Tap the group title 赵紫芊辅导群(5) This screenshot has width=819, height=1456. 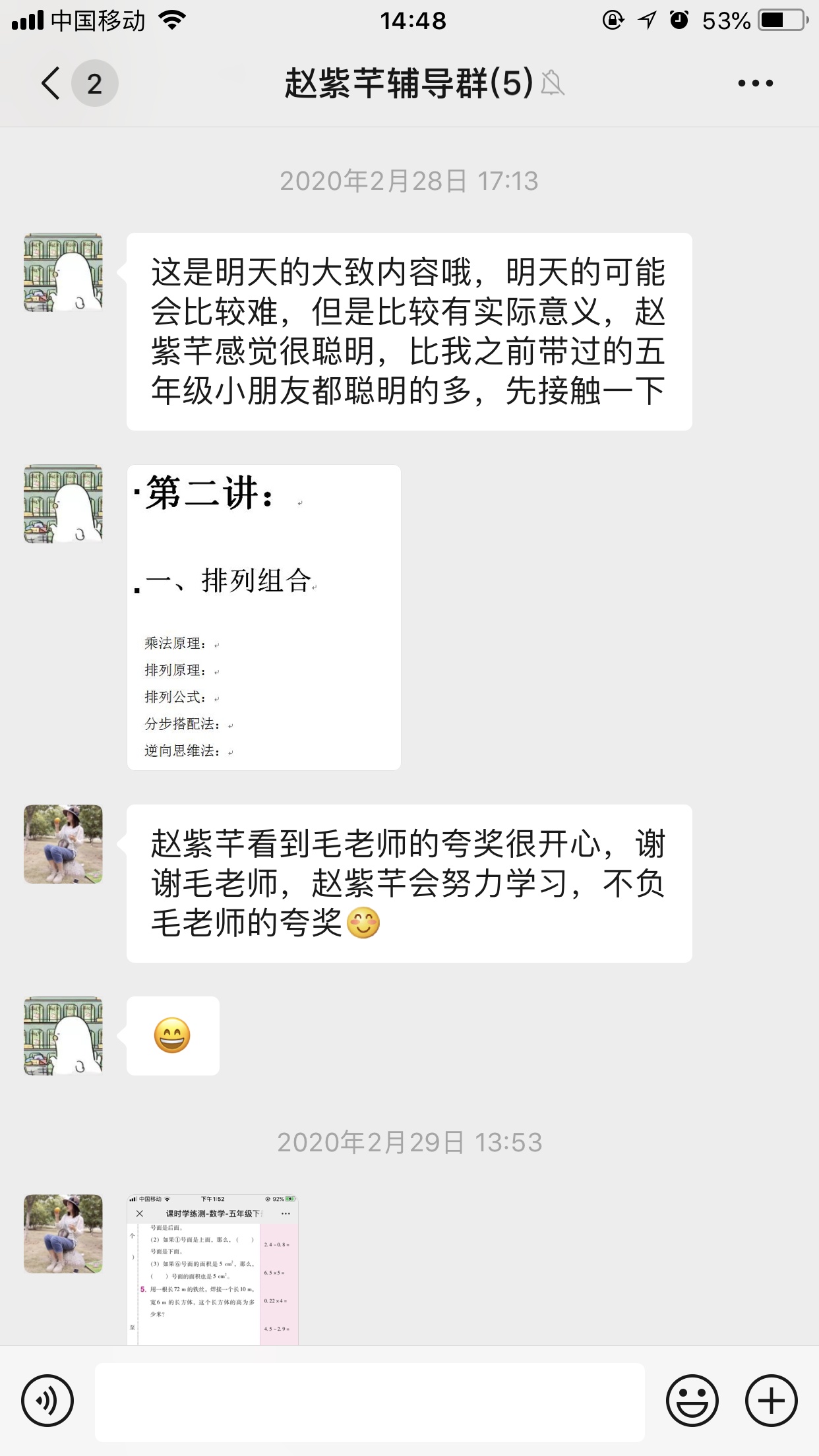pos(406,83)
